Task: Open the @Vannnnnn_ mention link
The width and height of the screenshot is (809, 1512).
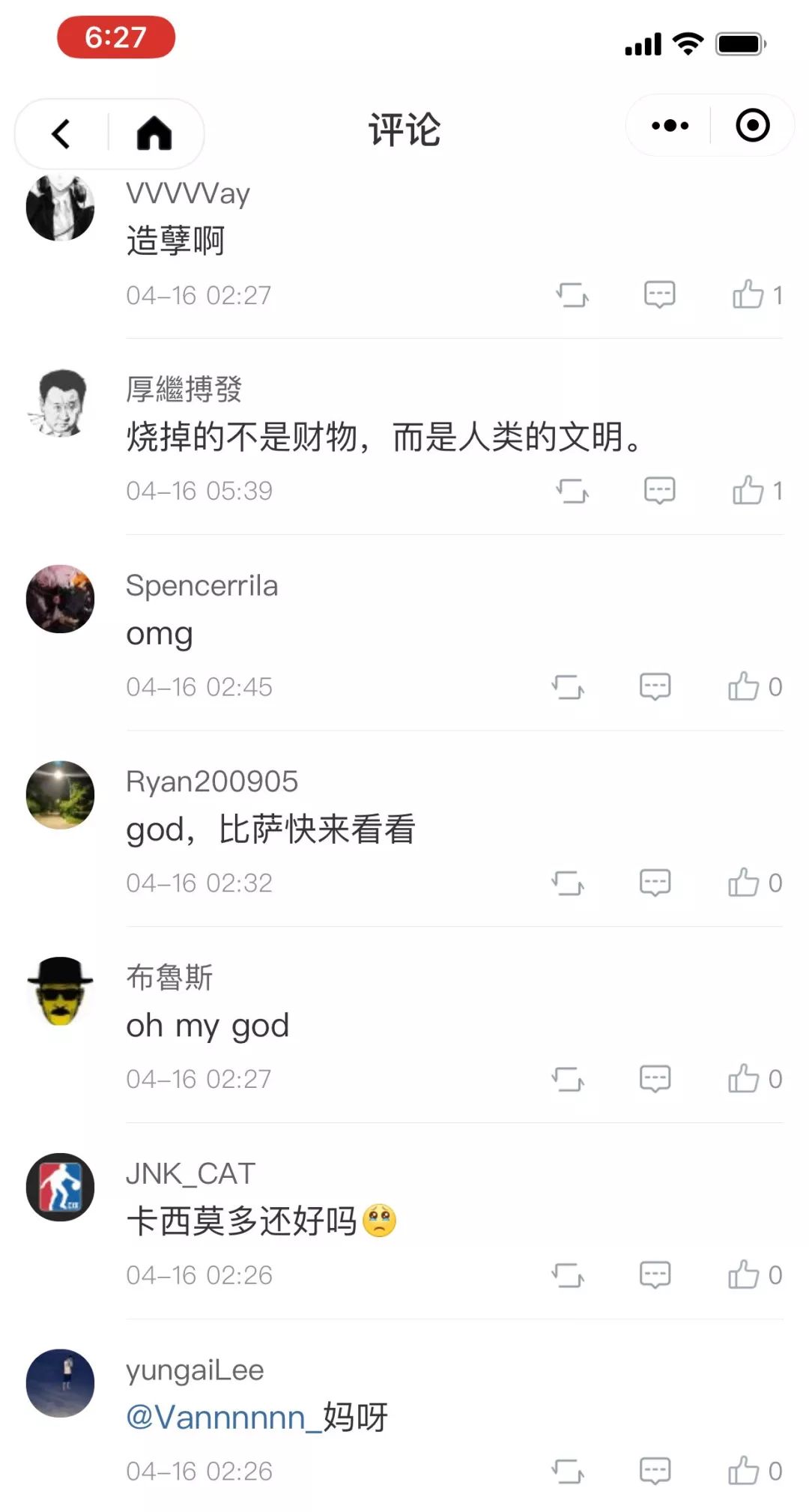Action: [223, 1418]
